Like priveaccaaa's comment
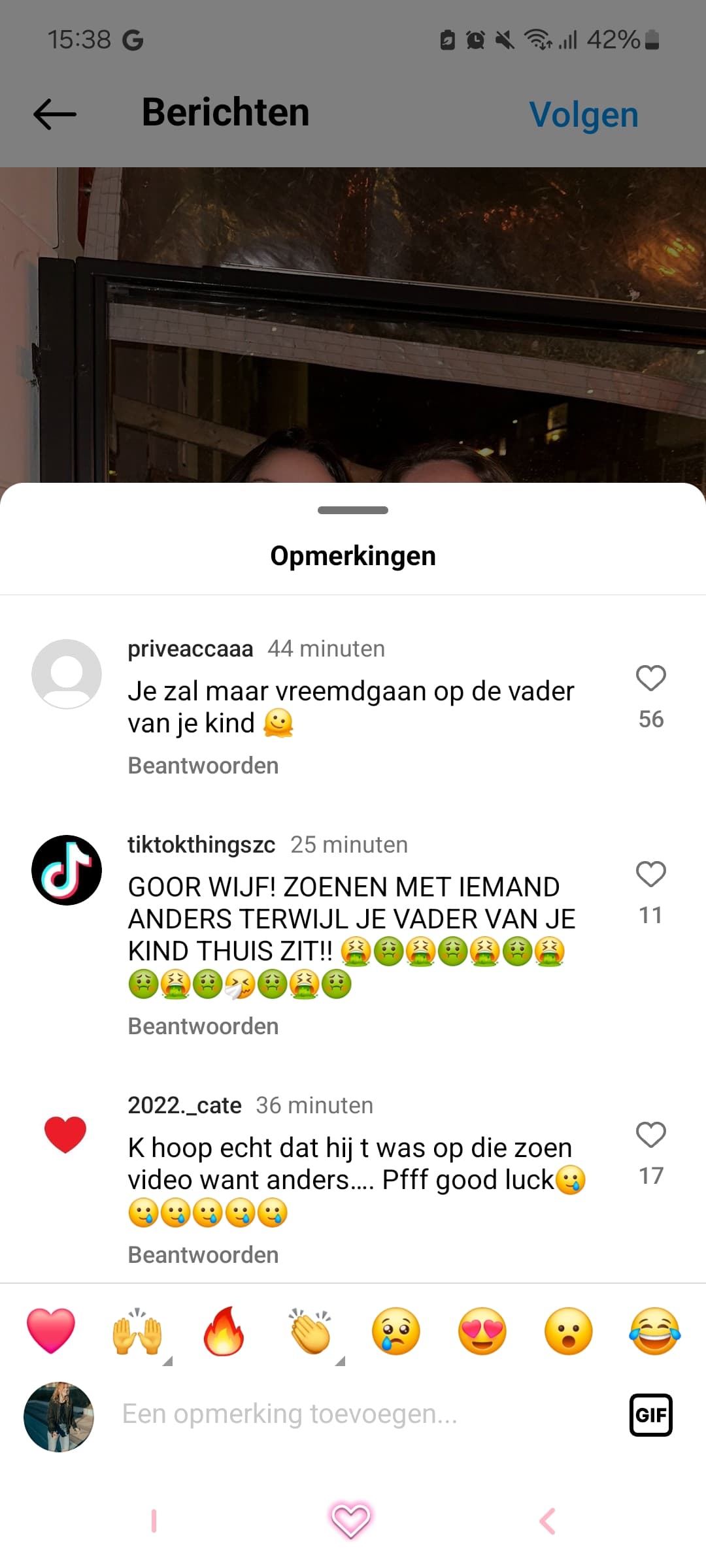The height and width of the screenshot is (1568, 706). (x=651, y=678)
